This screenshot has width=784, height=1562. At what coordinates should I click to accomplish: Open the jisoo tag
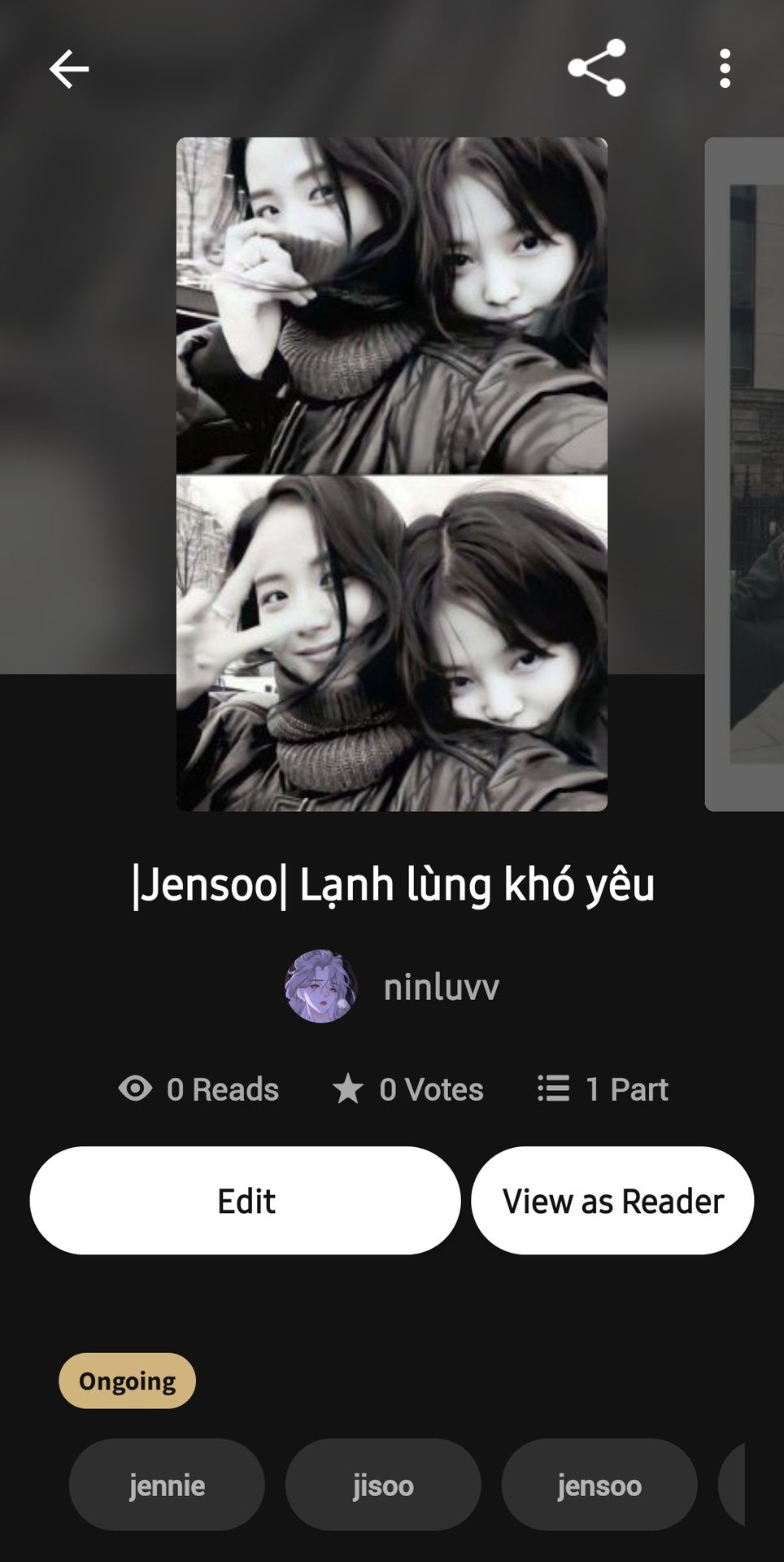pos(383,1486)
